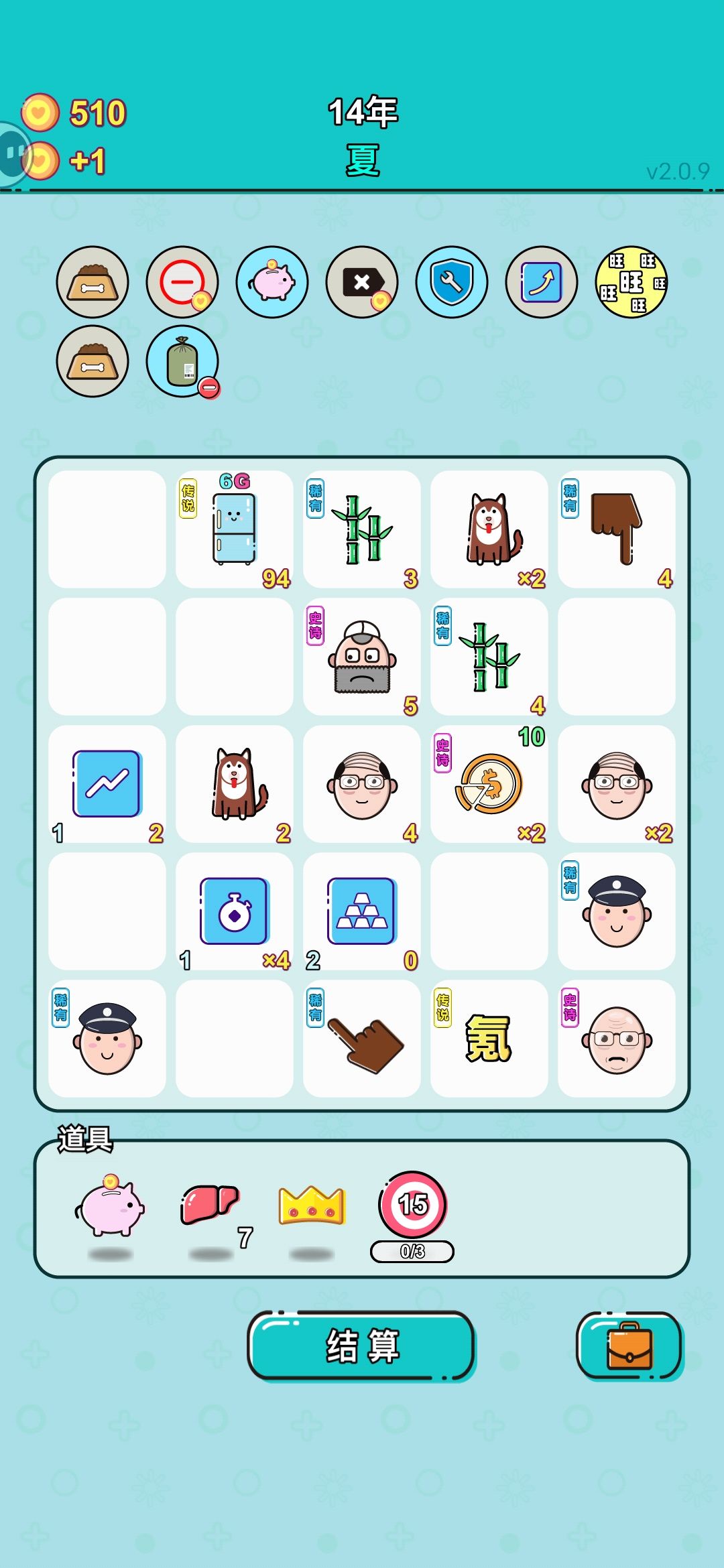Tap the gold bars tile
Screen dimensions: 724x1568
[362, 911]
